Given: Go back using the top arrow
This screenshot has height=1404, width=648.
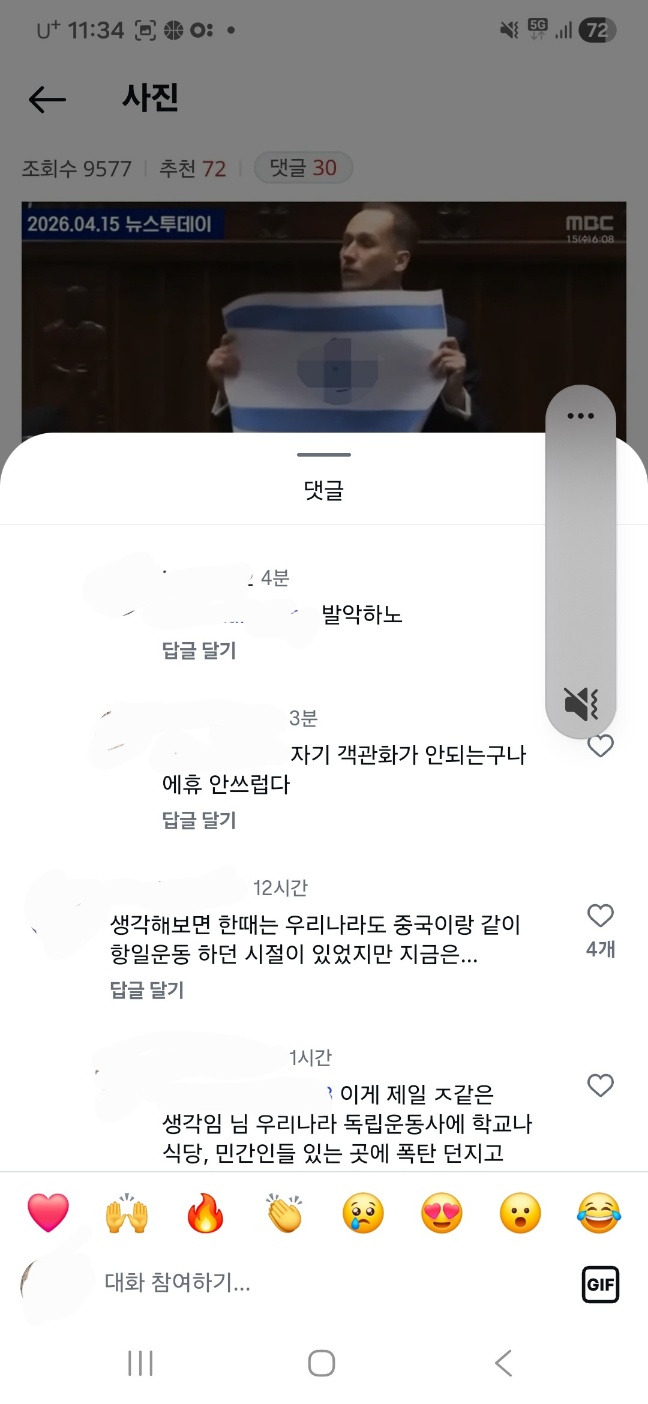Looking at the screenshot, I should [47, 99].
